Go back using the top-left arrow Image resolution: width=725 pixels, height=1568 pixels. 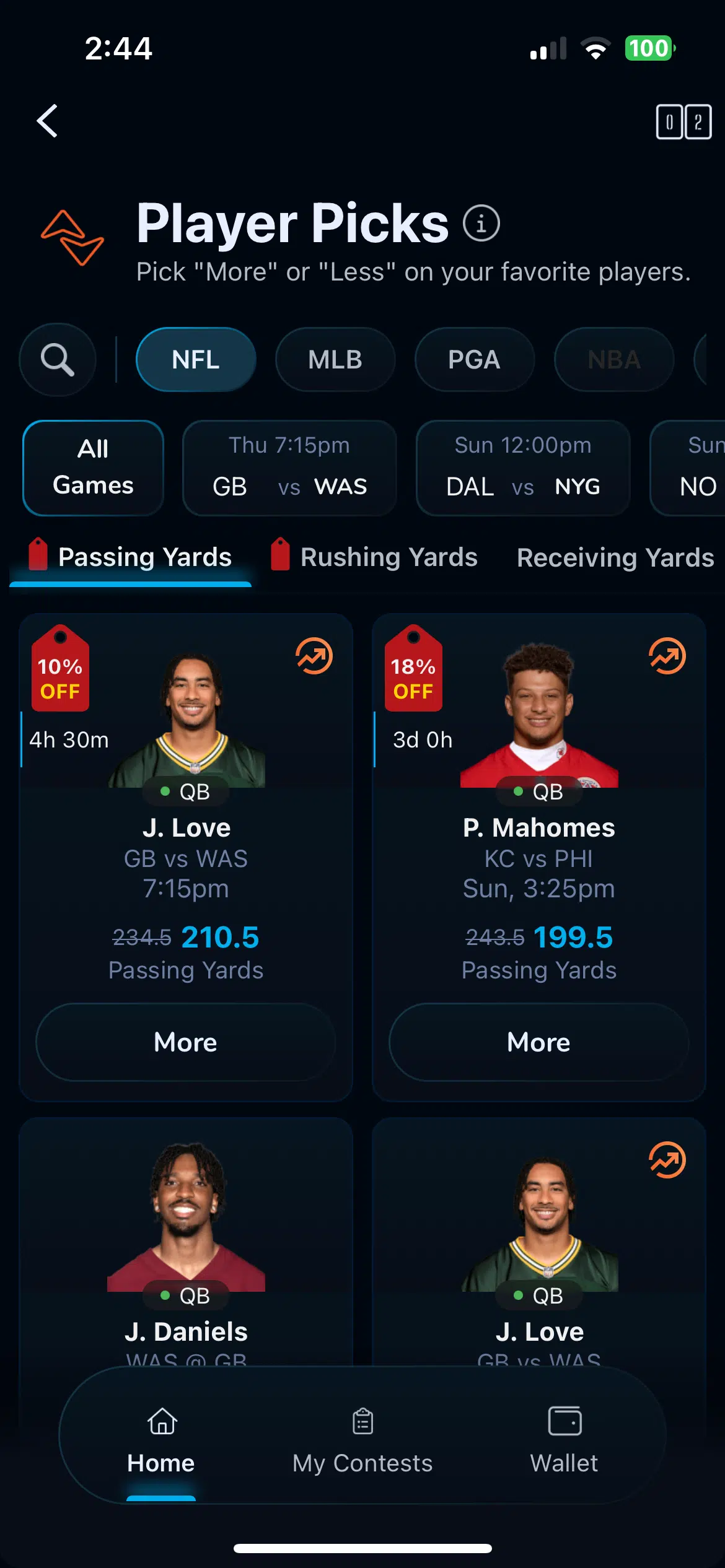48,121
